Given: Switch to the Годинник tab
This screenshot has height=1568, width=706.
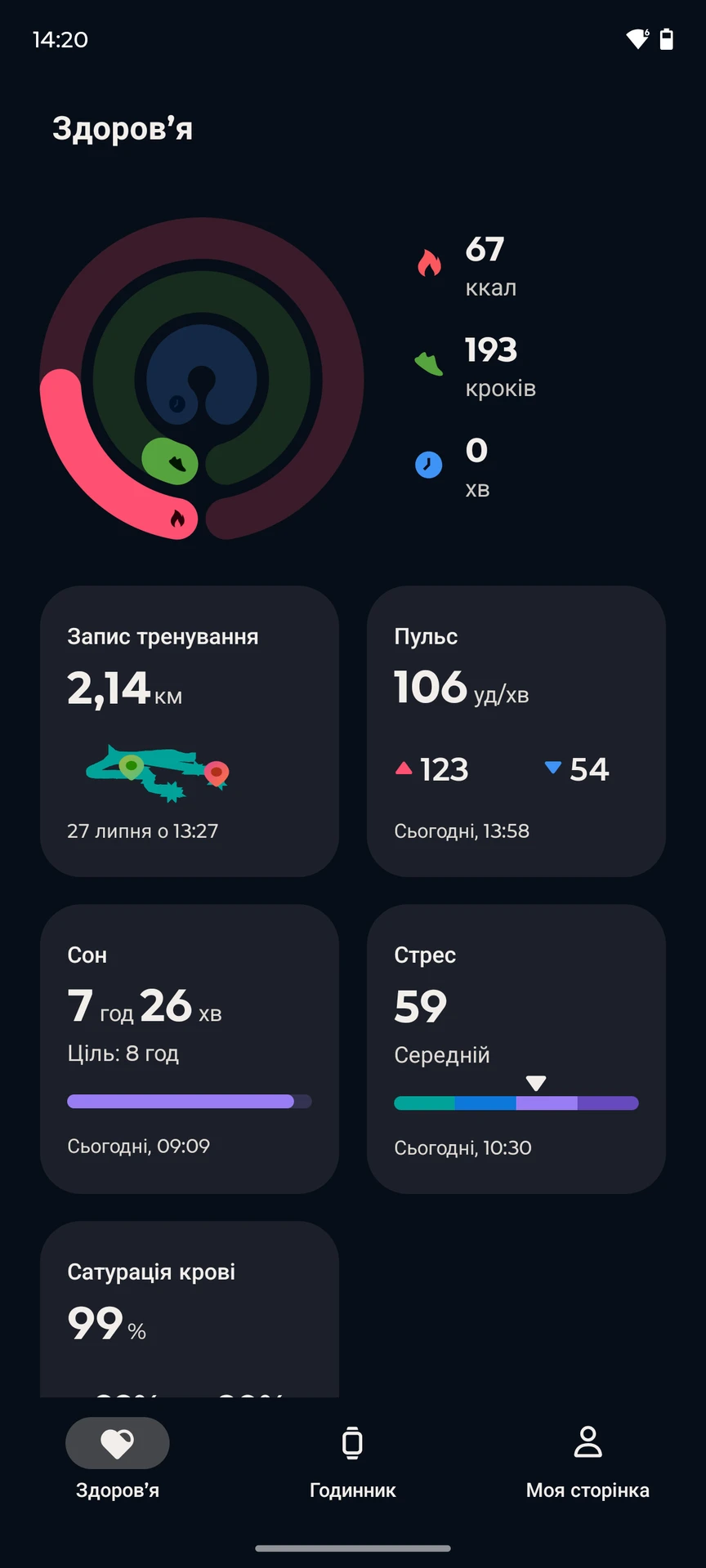Looking at the screenshot, I should (352, 1459).
